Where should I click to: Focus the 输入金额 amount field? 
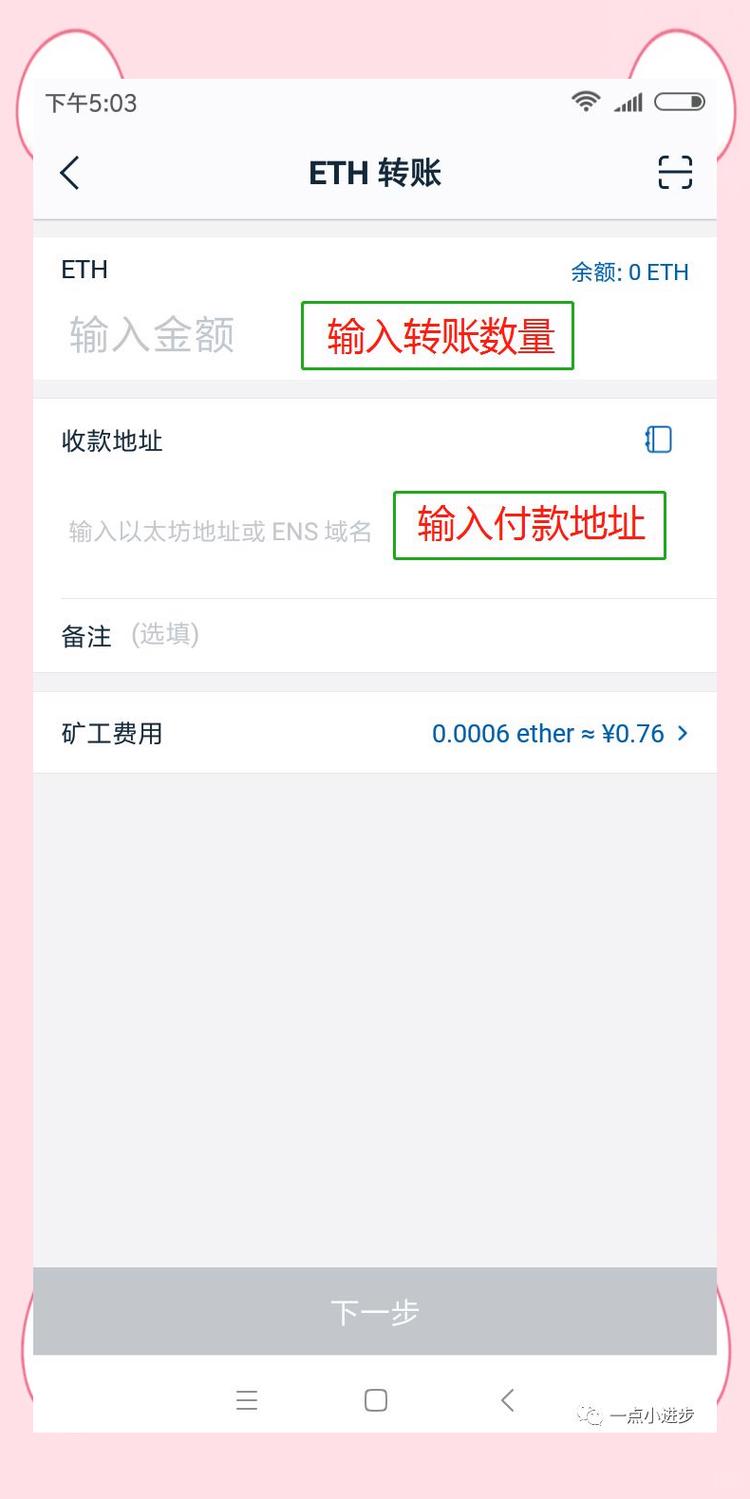[x=152, y=335]
